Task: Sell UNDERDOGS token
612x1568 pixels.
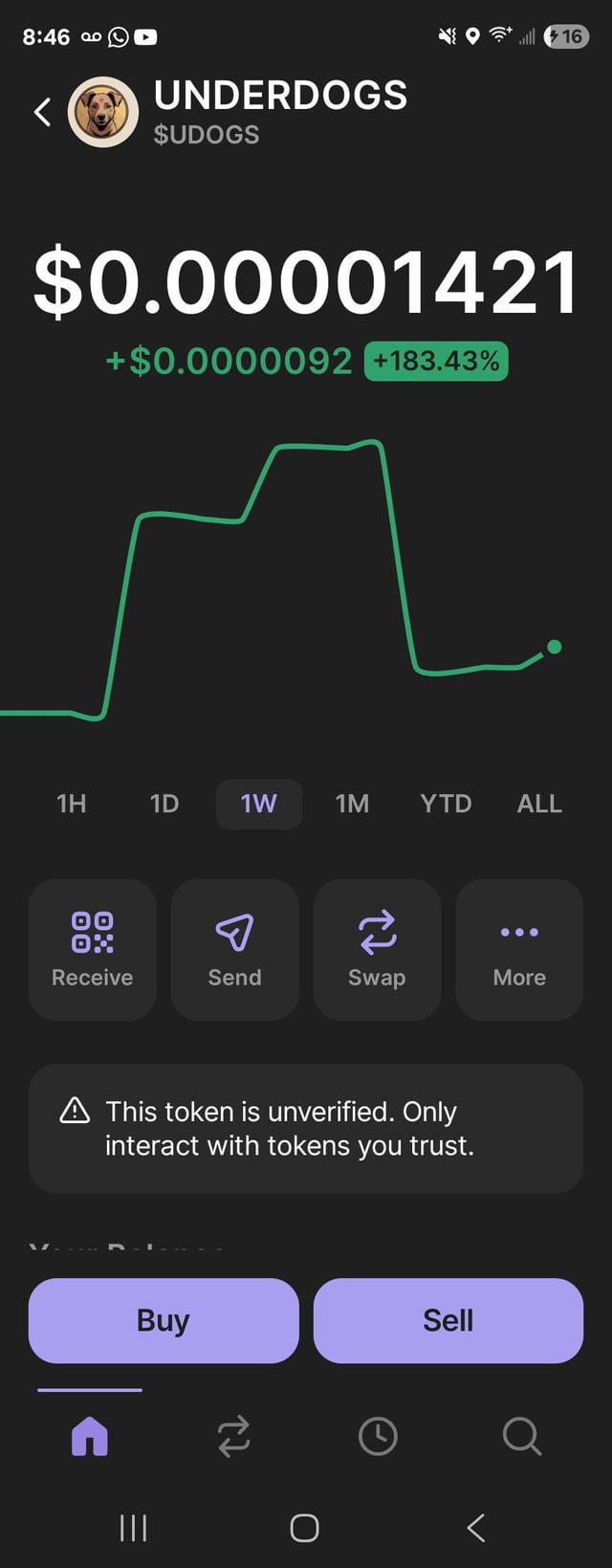Action: [448, 1320]
